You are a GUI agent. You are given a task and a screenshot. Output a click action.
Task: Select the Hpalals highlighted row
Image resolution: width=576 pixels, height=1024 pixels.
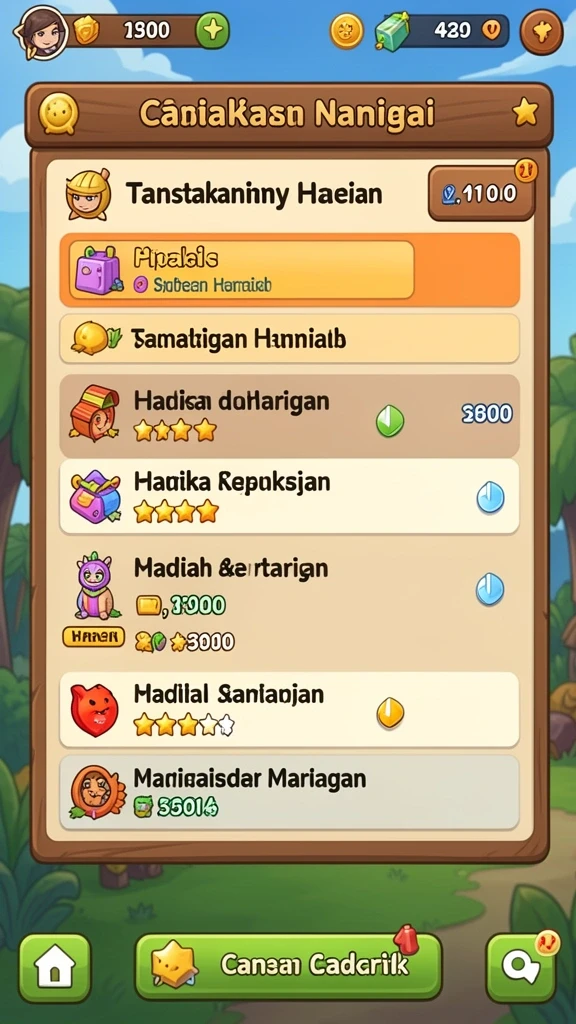(x=289, y=270)
